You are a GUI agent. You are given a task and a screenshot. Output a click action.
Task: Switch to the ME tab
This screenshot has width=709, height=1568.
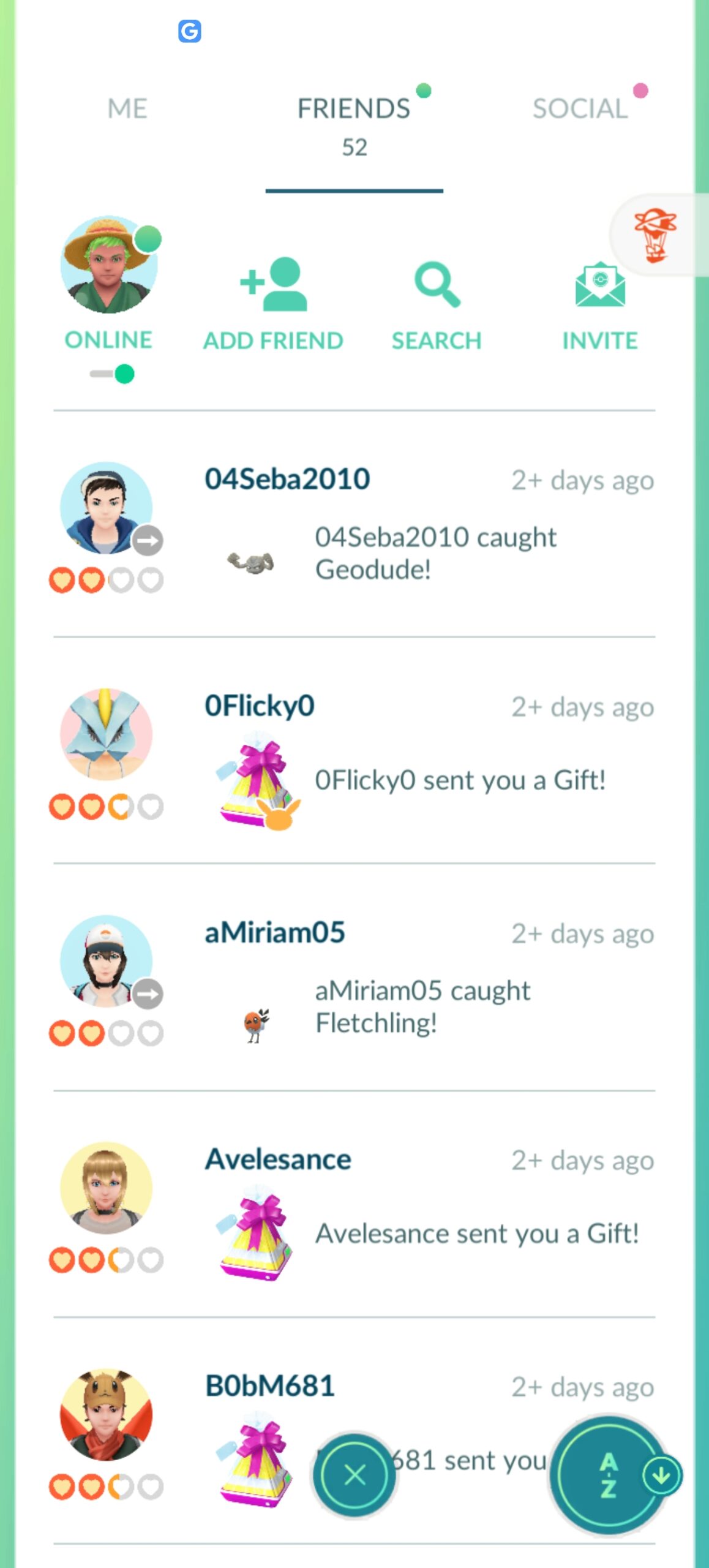pyautogui.click(x=127, y=108)
